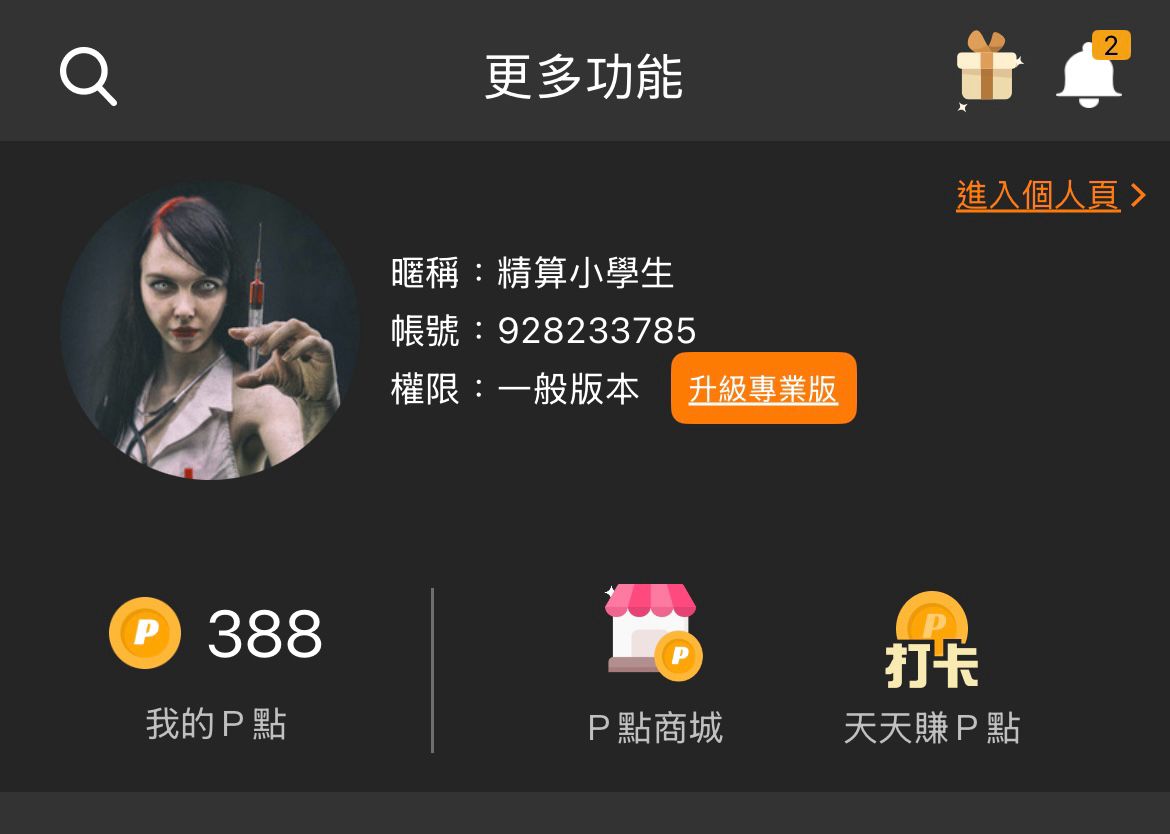
Task: Open the P點商城 shop
Action: [655, 664]
